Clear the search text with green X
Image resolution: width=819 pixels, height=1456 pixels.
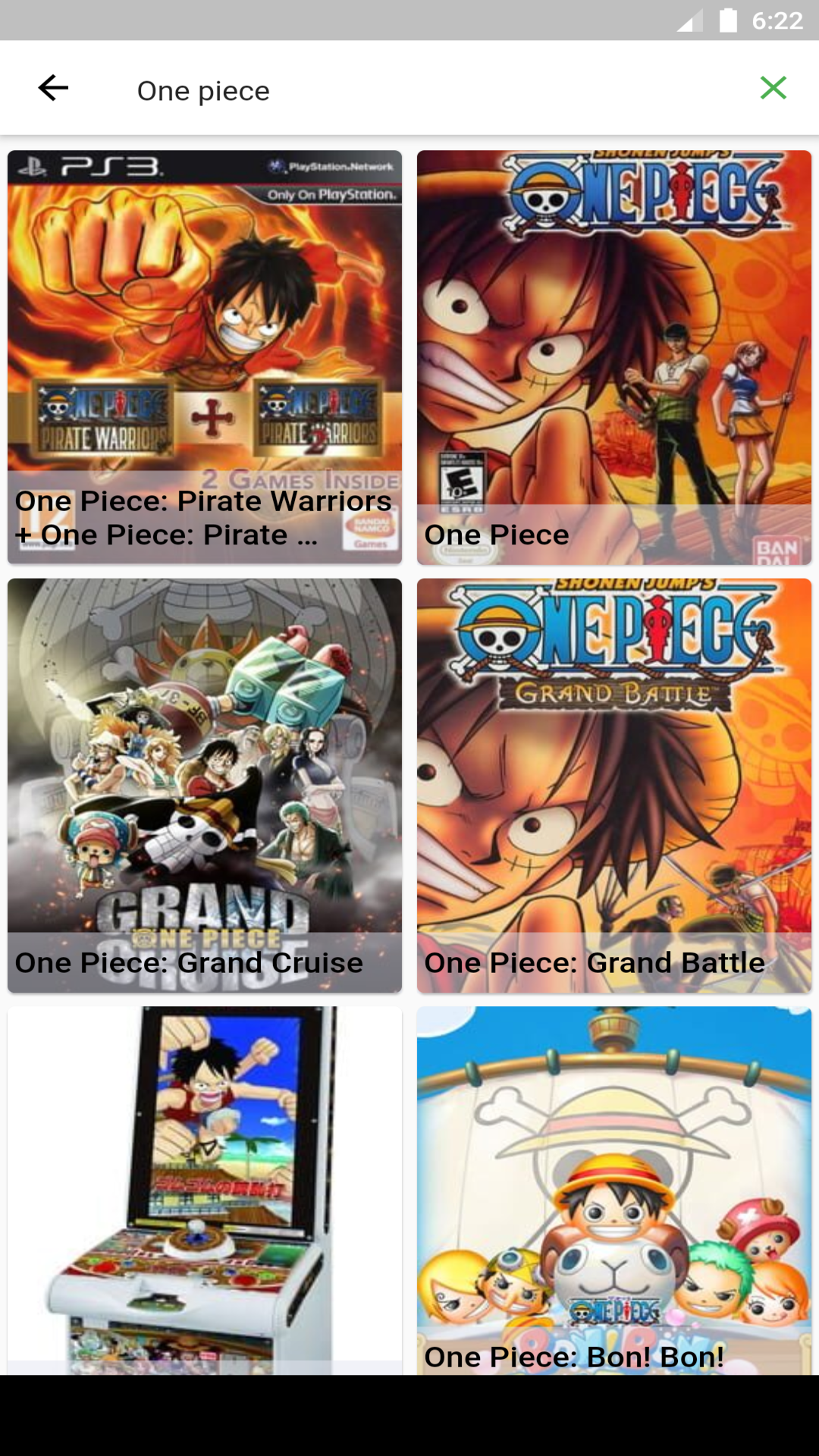[x=773, y=88]
